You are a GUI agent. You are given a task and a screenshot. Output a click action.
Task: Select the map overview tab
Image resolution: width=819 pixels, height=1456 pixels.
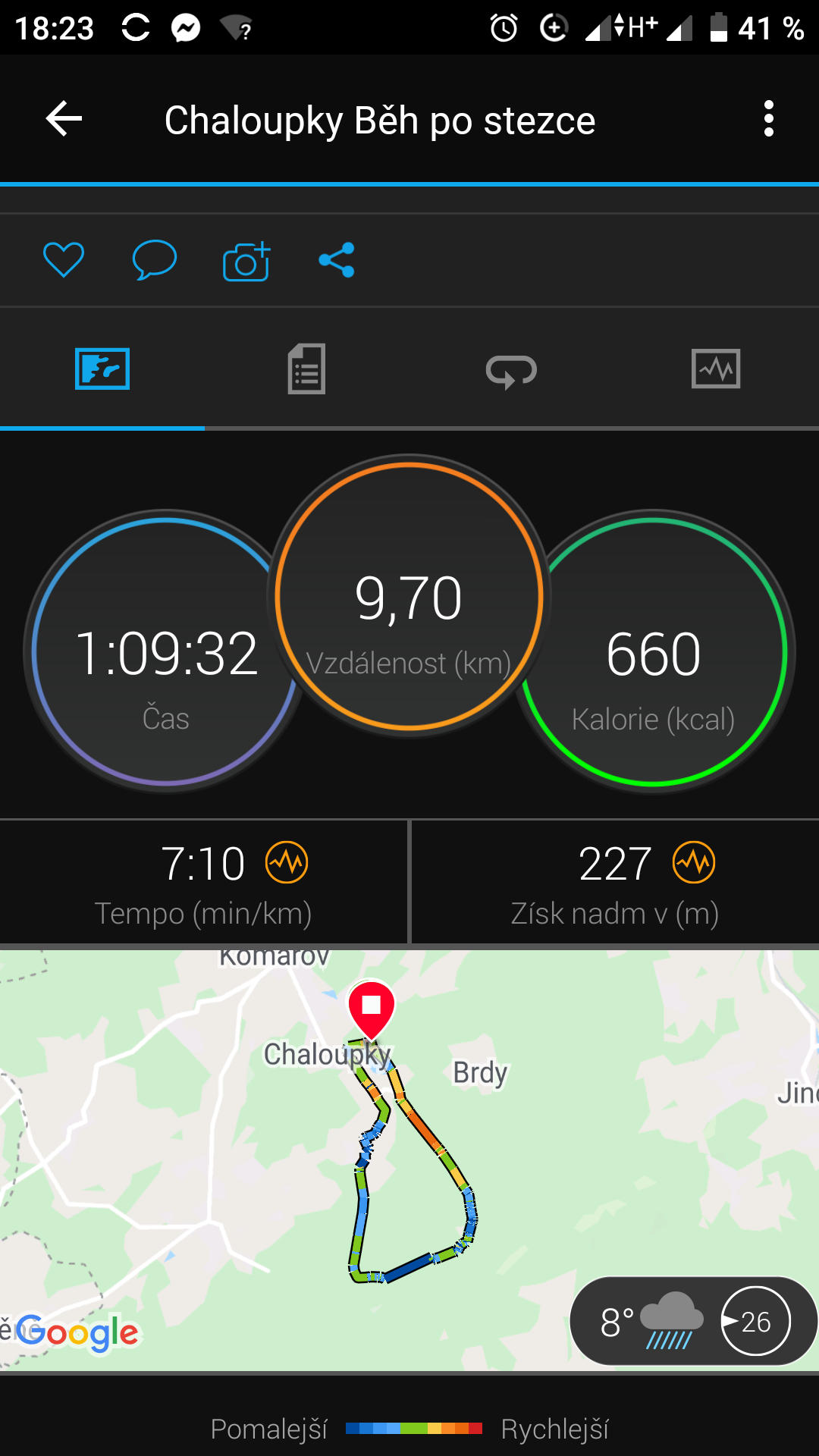point(102,369)
